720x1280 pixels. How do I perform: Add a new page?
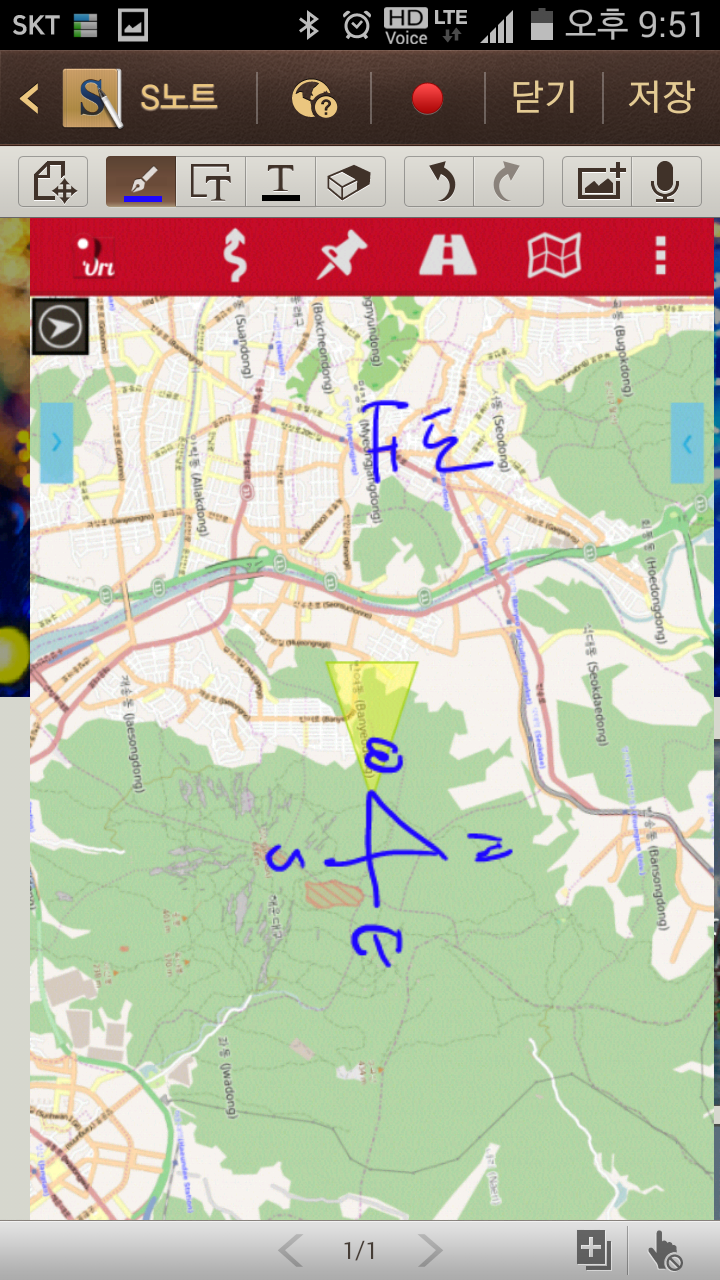click(594, 1250)
